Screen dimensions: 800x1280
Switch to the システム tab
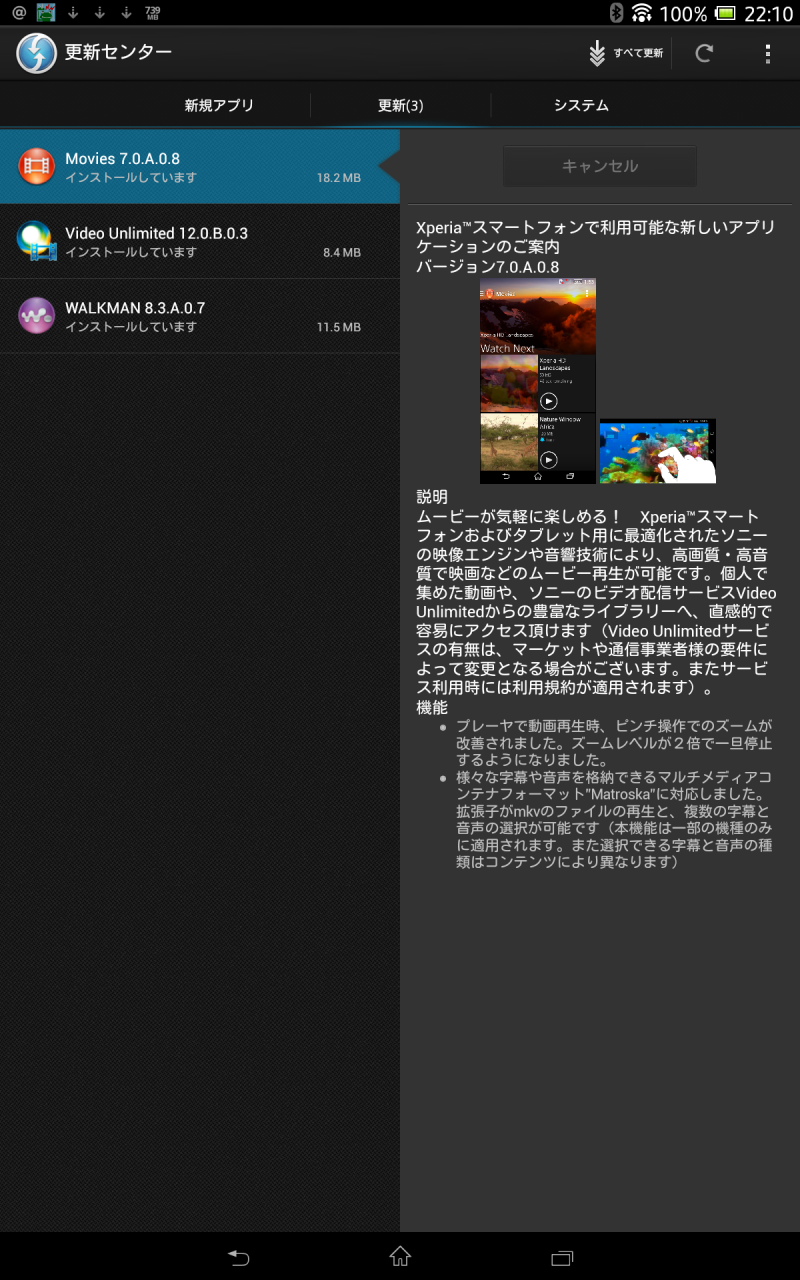click(581, 105)
